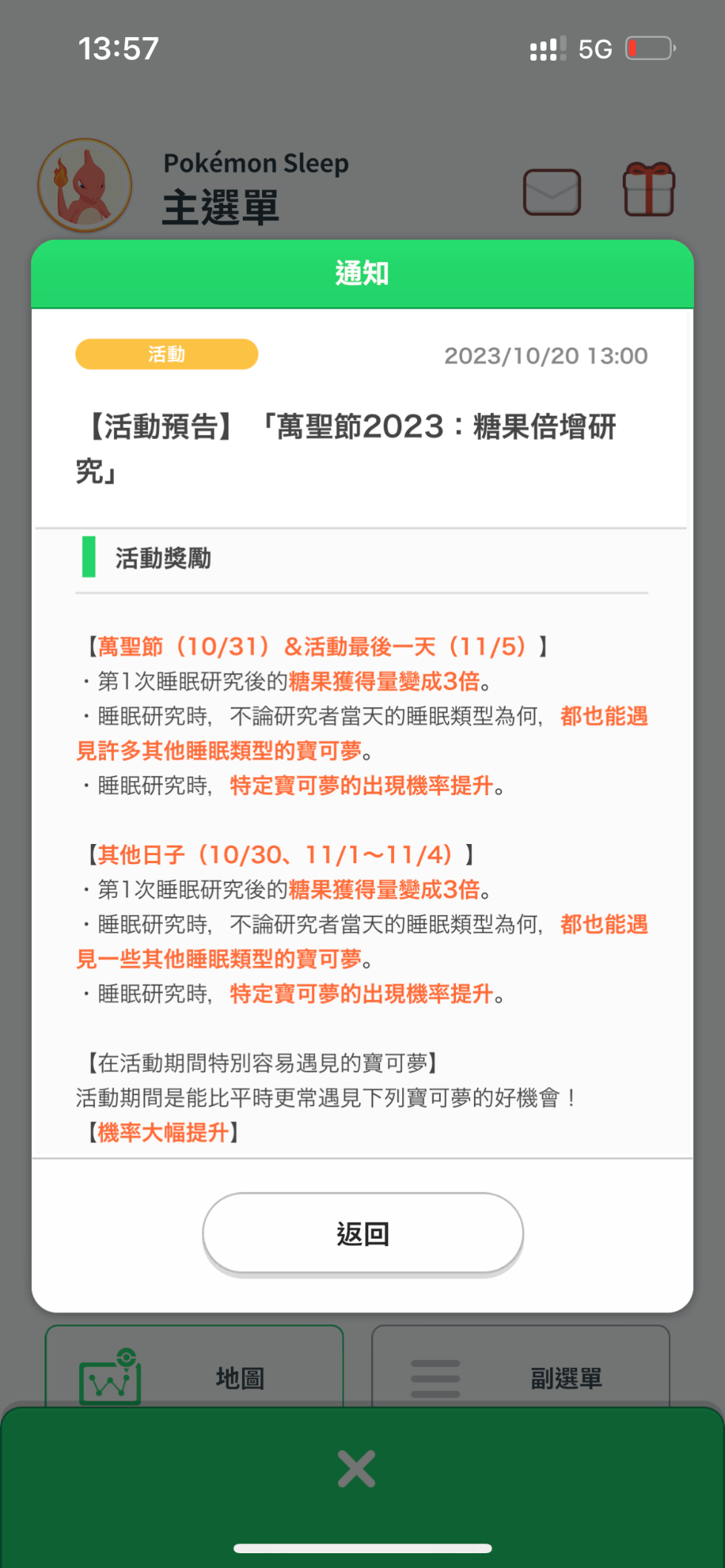Image resolution: width=725 pixels, height=1568 pixels.
Task: Tap the 返回 button to close notice
Action: 363,1233
